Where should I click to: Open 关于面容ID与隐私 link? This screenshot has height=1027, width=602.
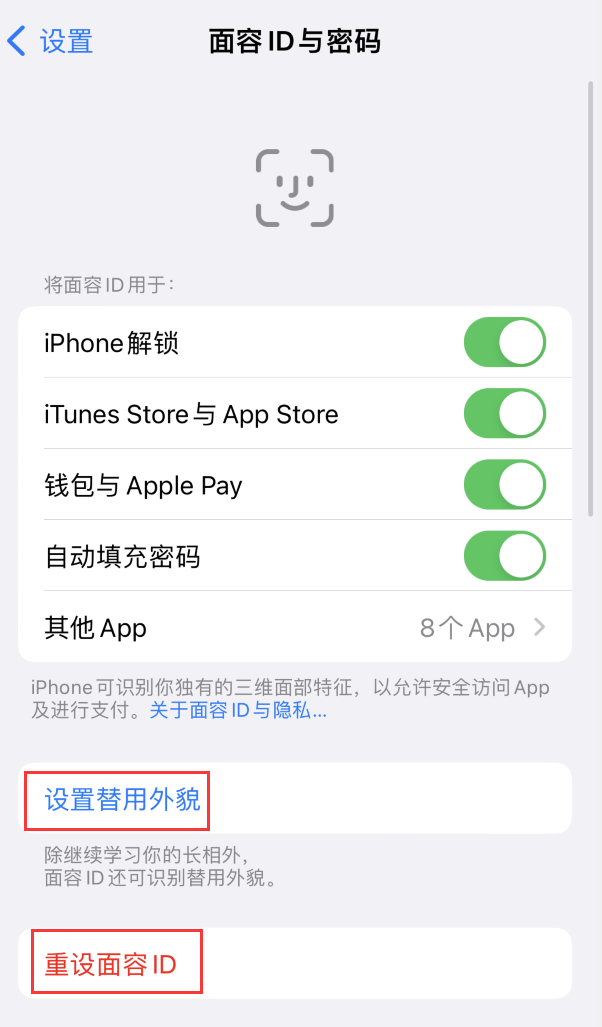238,712
